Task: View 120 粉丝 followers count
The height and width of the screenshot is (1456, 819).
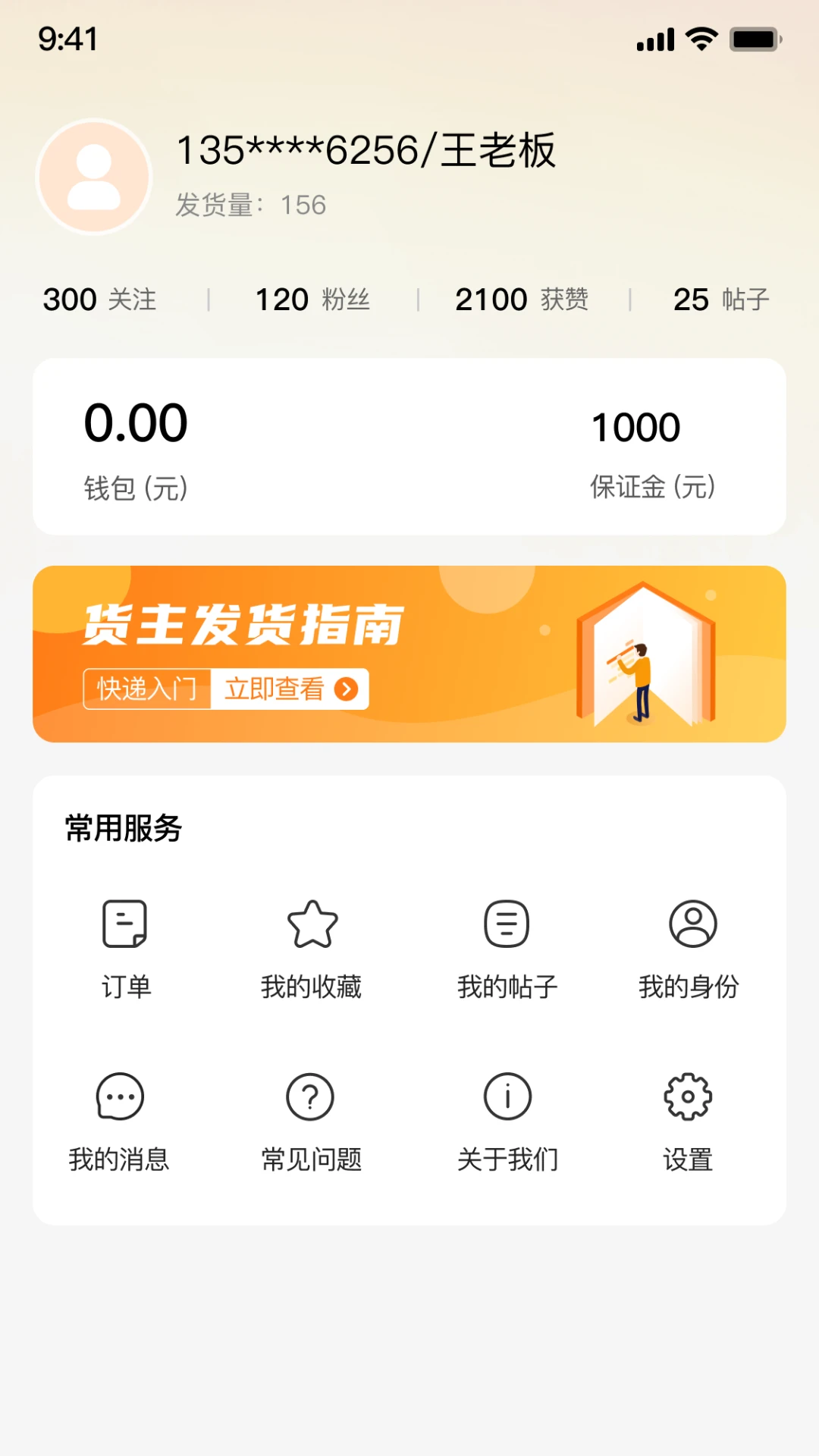Action: 312,299
